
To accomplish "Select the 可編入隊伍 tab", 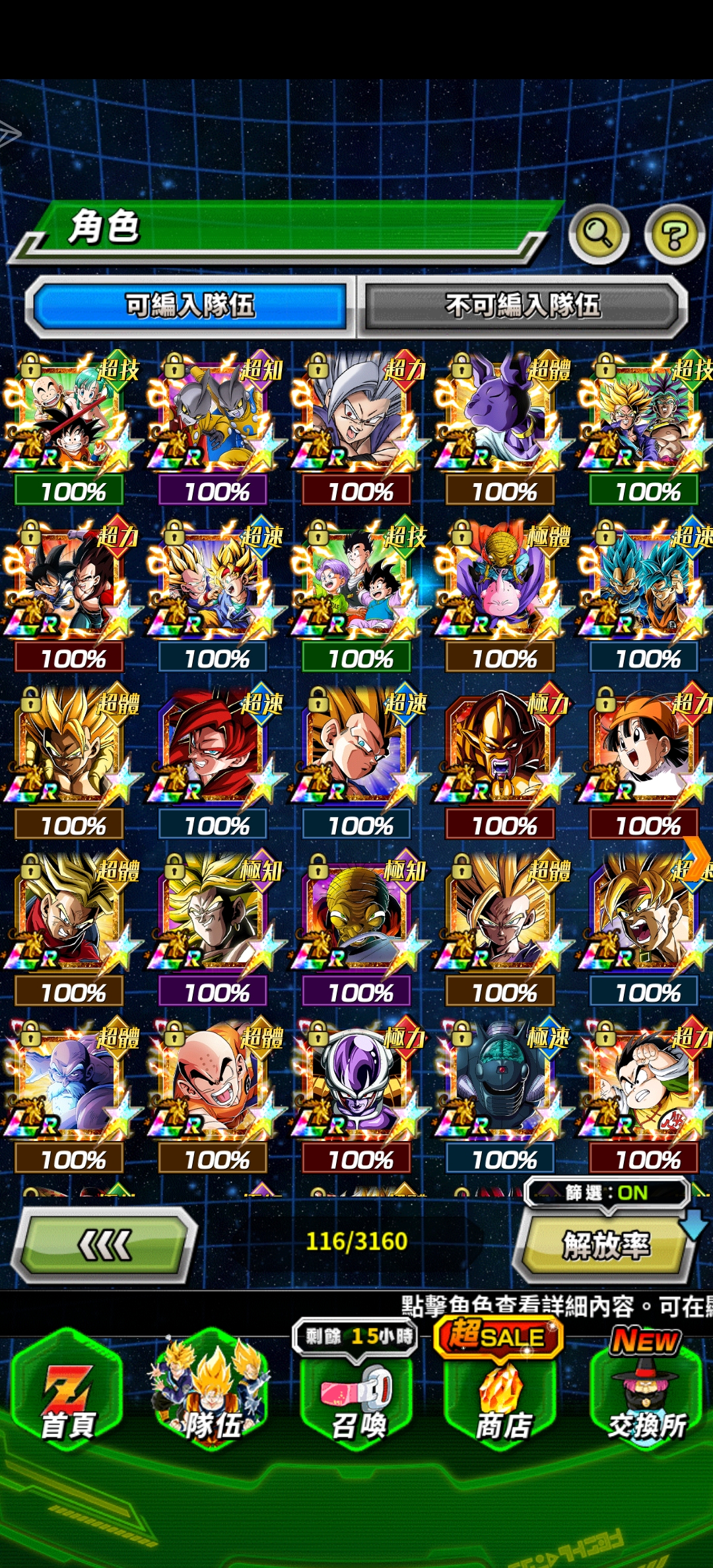I will click(190, 306).
